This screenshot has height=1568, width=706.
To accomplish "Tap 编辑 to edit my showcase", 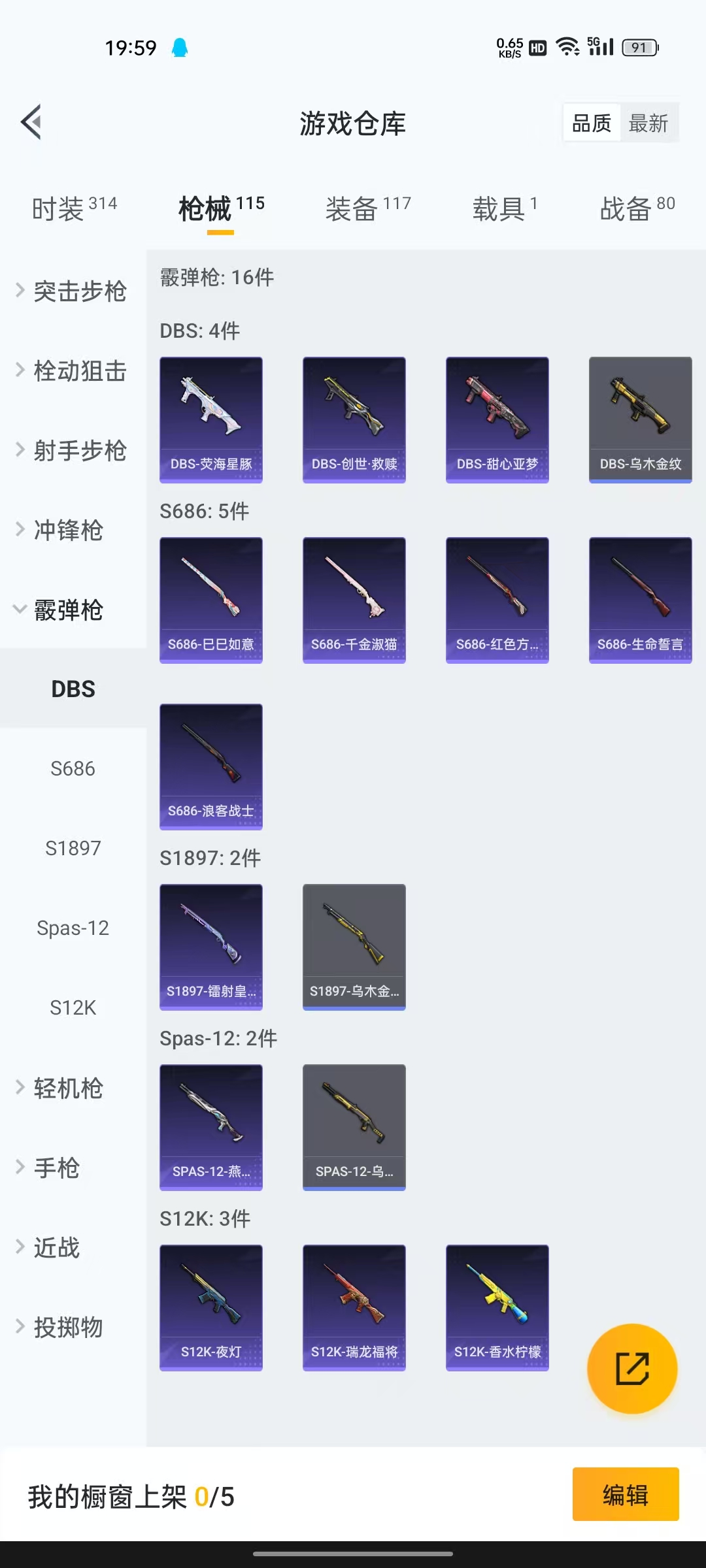I will (625, 1494).
